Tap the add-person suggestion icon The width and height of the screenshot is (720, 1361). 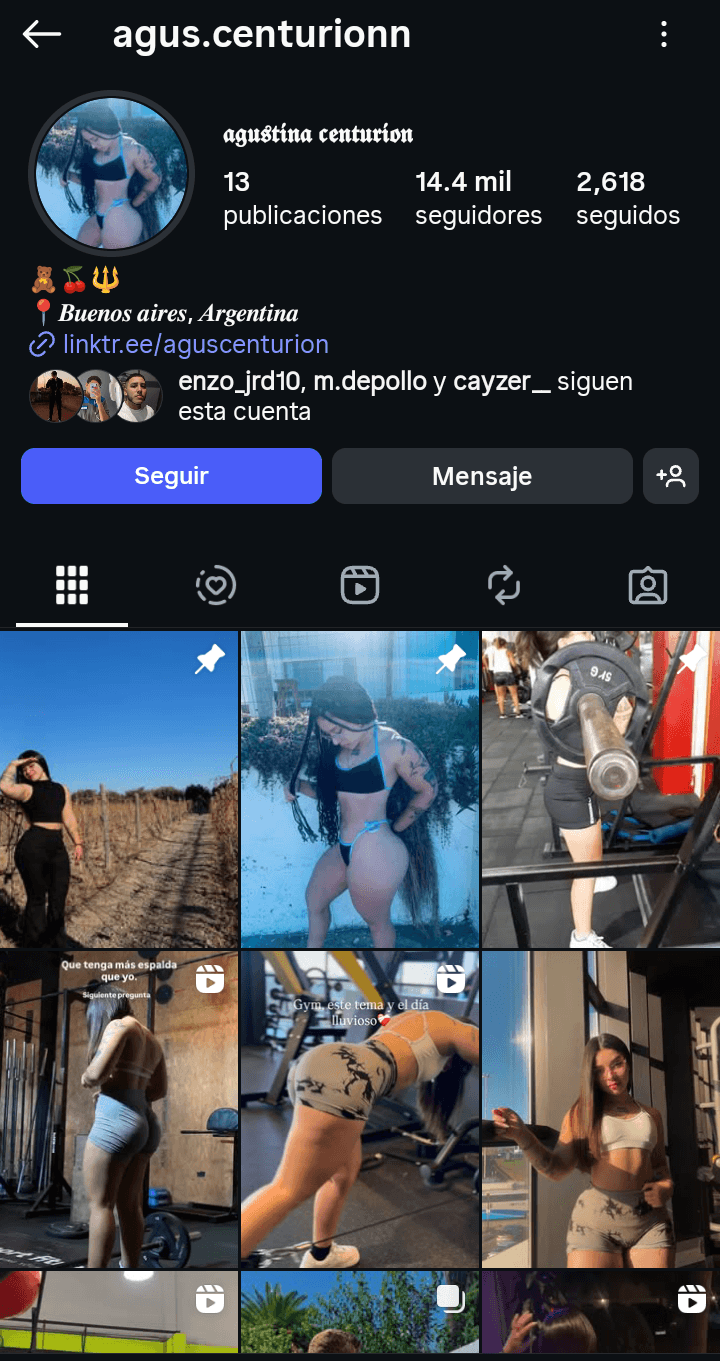point(670,476)
